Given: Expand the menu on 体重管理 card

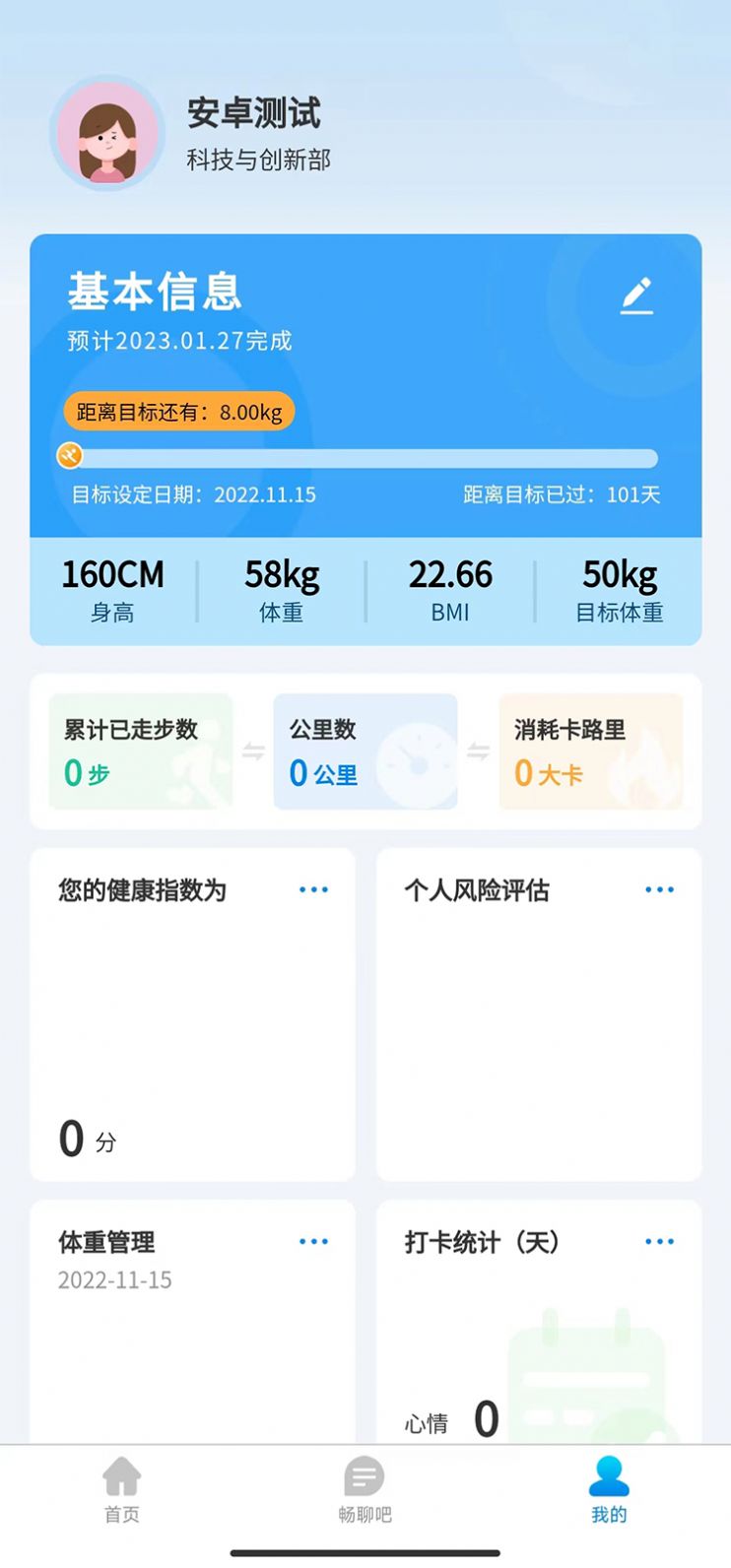Looking at the screenshot, I should pos(313,1241).
